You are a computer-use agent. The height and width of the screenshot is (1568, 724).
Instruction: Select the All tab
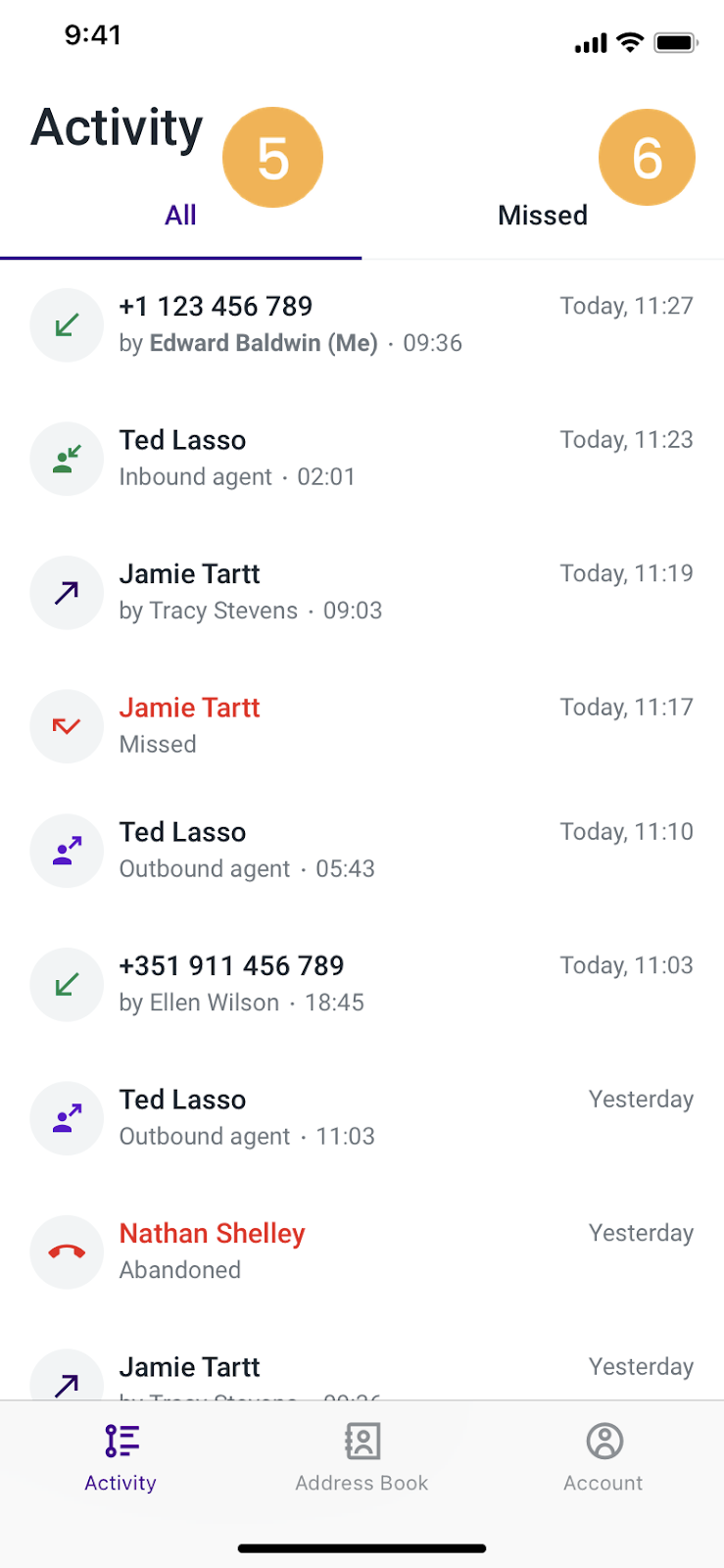click(x=180, y=215)
